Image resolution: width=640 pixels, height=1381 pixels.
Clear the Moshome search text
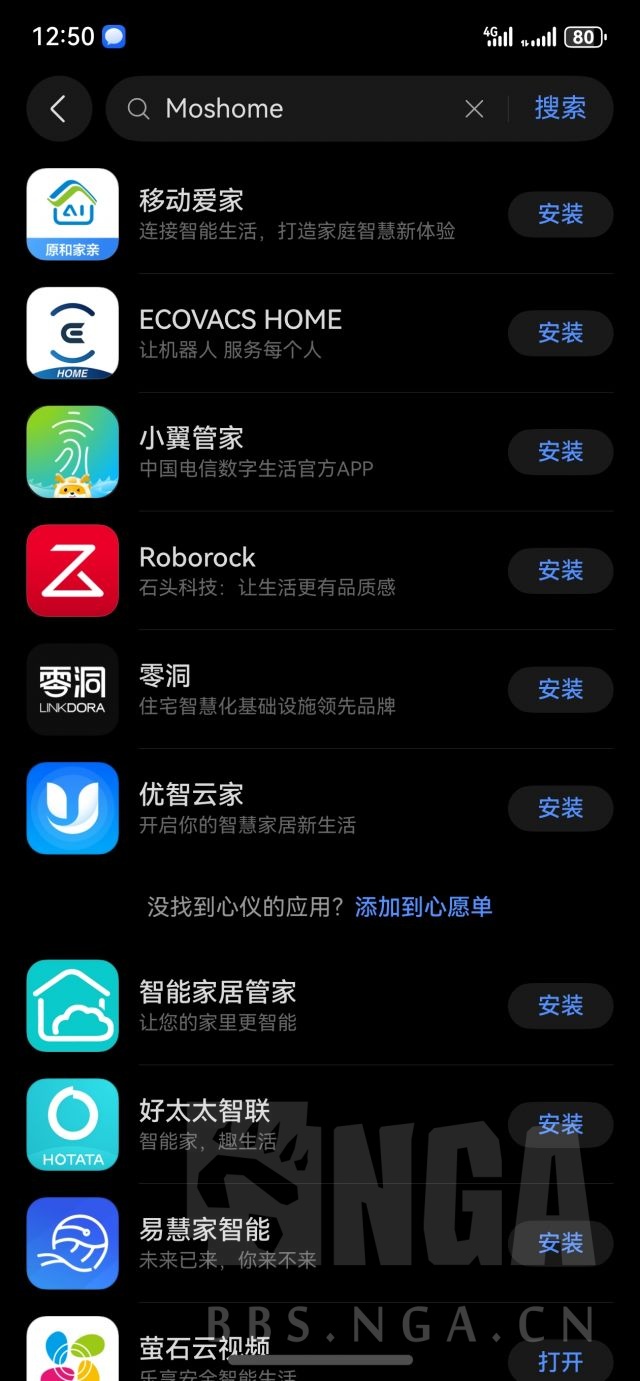coord(474,109)
